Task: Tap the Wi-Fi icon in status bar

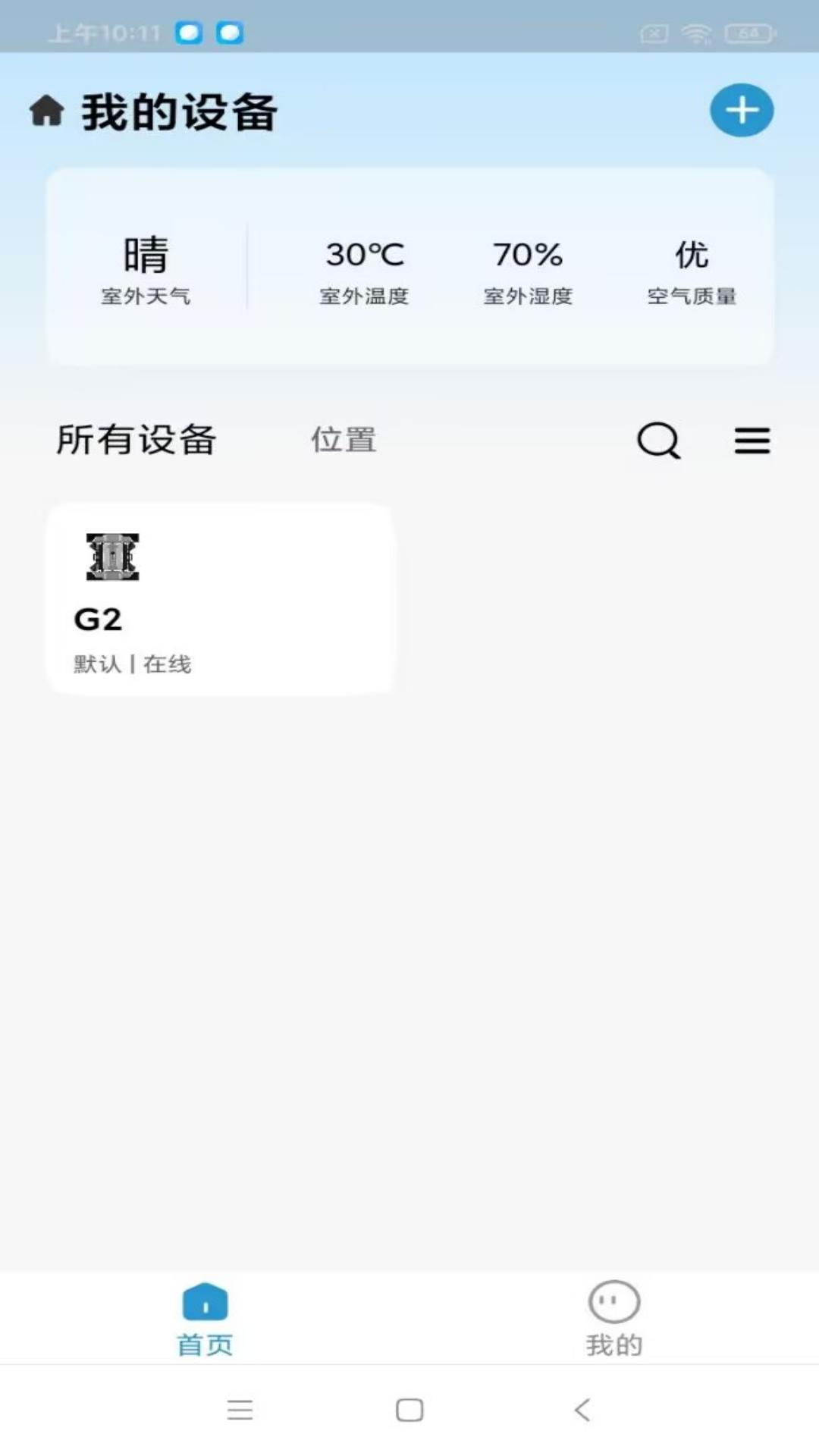Action: tap(695, 32)
